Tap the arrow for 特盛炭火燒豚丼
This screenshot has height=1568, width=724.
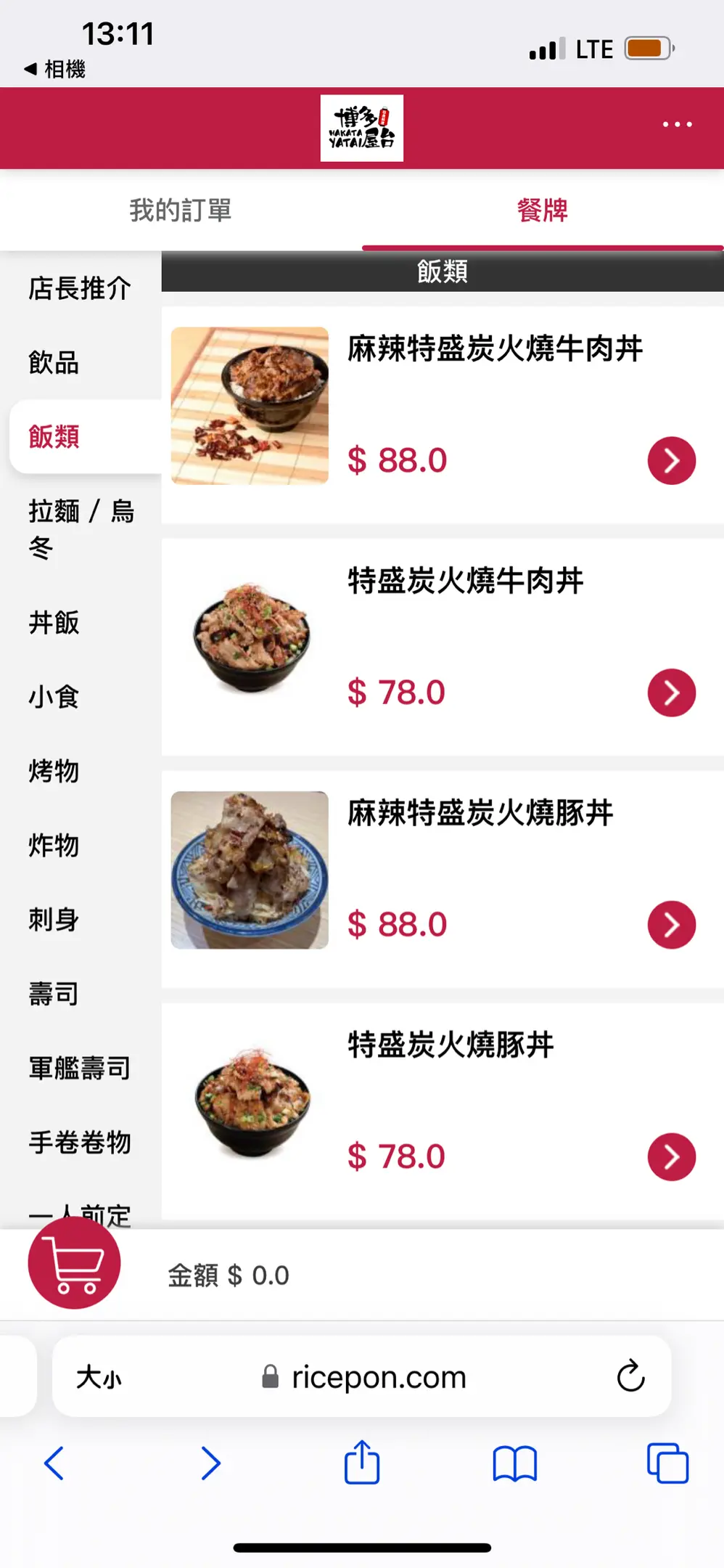point(671,1156)
